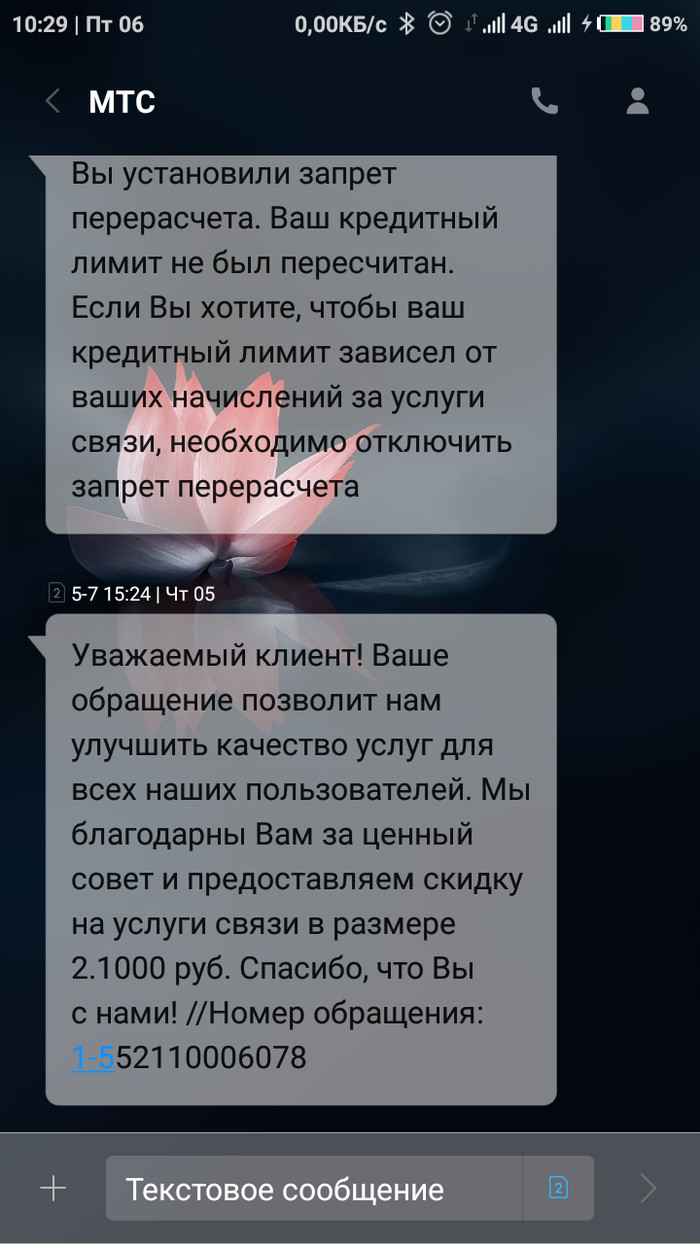Screen dimensions: 700x1244
Task: Open МТС contact details
Action: coord(637,101)
